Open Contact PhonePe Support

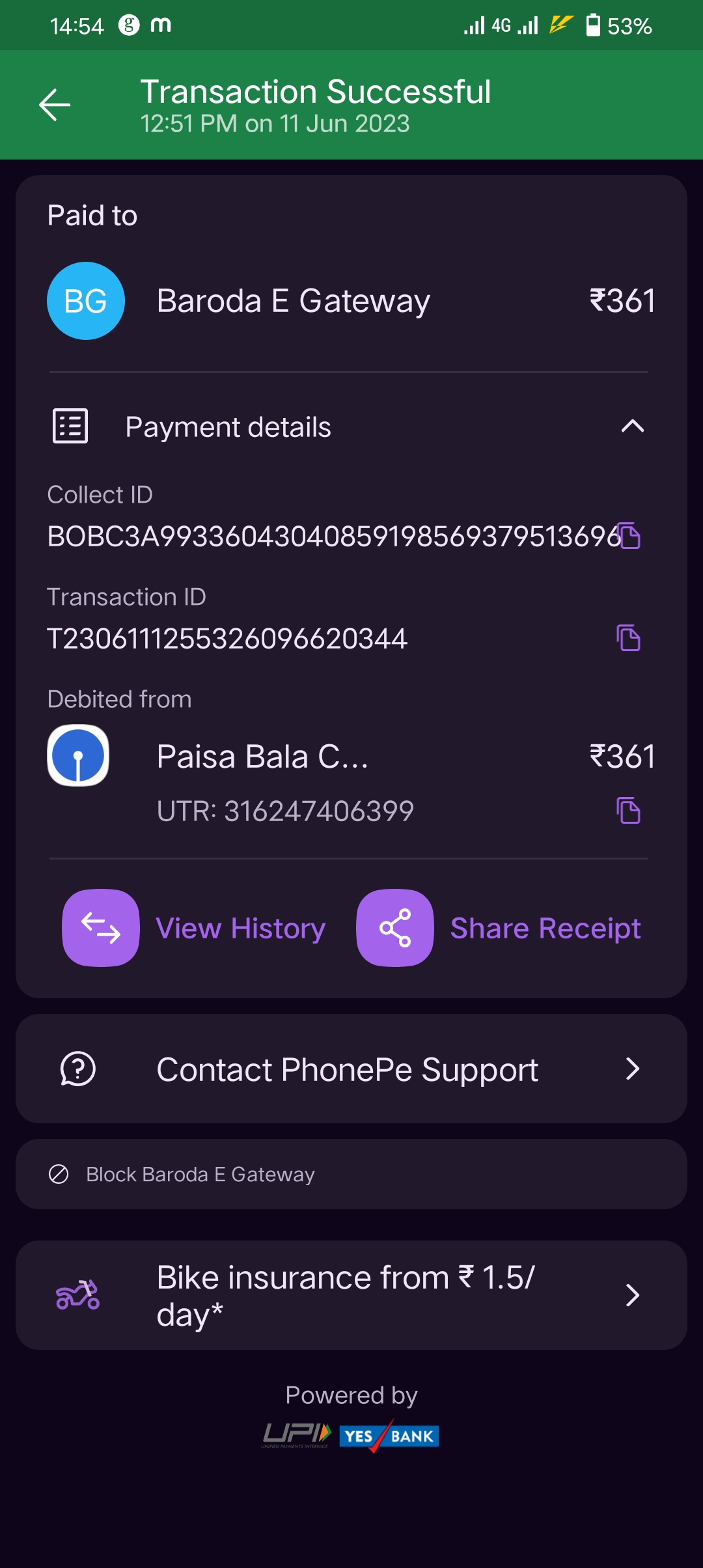351,1069
